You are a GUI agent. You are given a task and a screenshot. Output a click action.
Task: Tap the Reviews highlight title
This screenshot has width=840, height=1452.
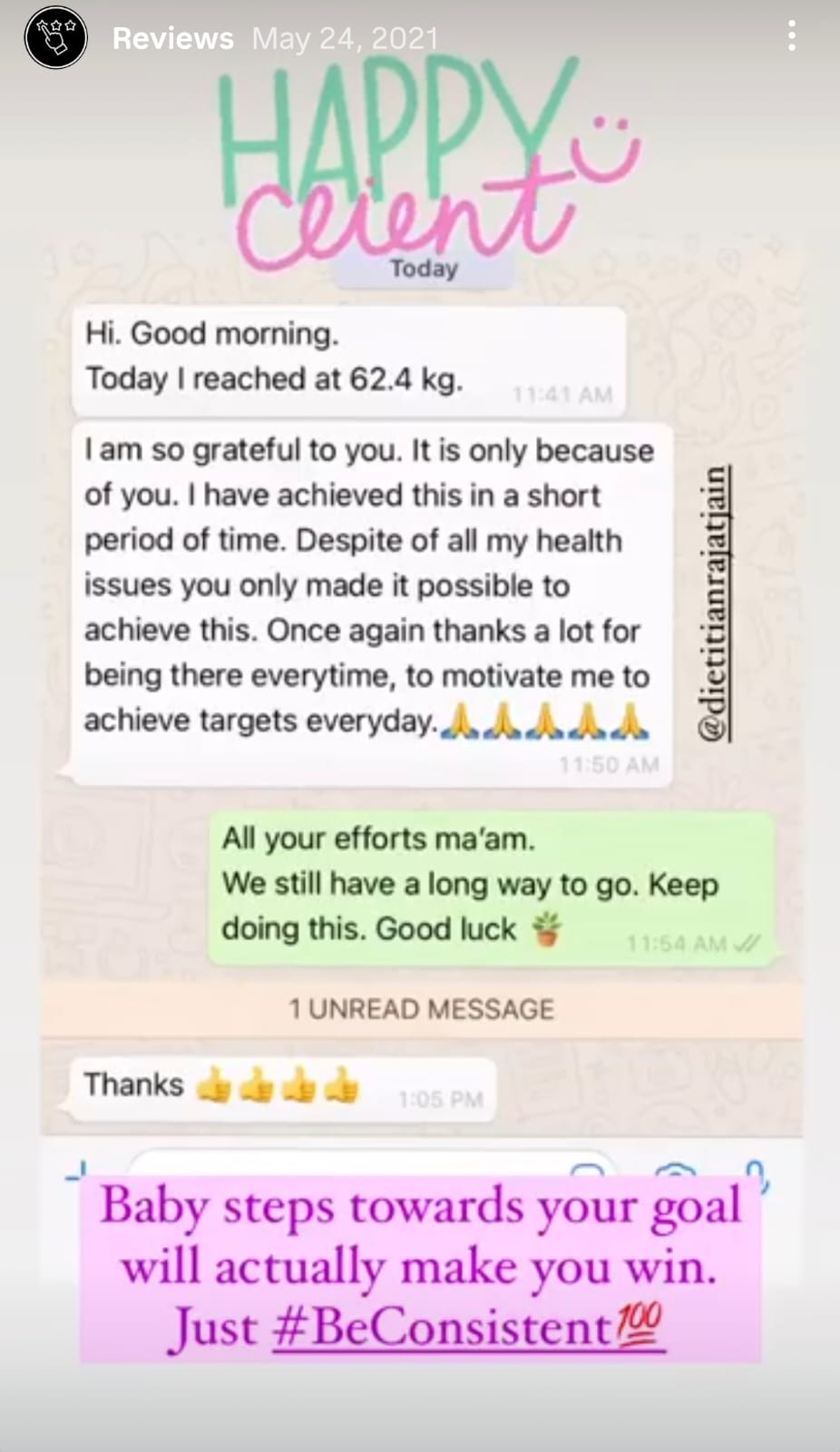(172, 38)
